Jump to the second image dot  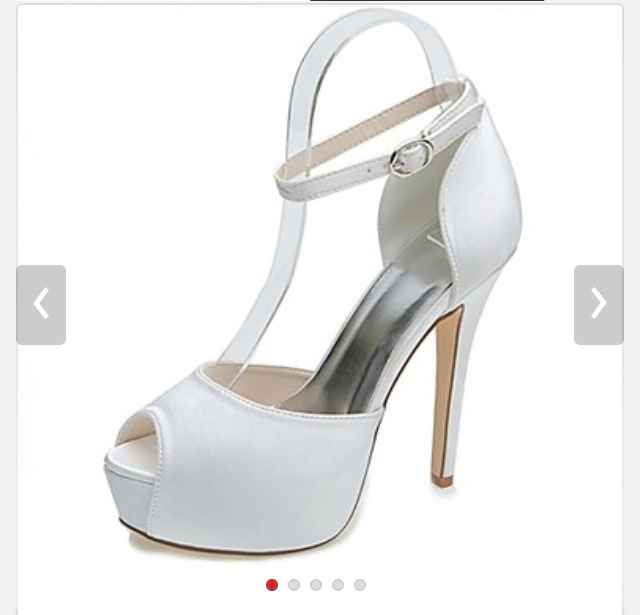(294, 584)
